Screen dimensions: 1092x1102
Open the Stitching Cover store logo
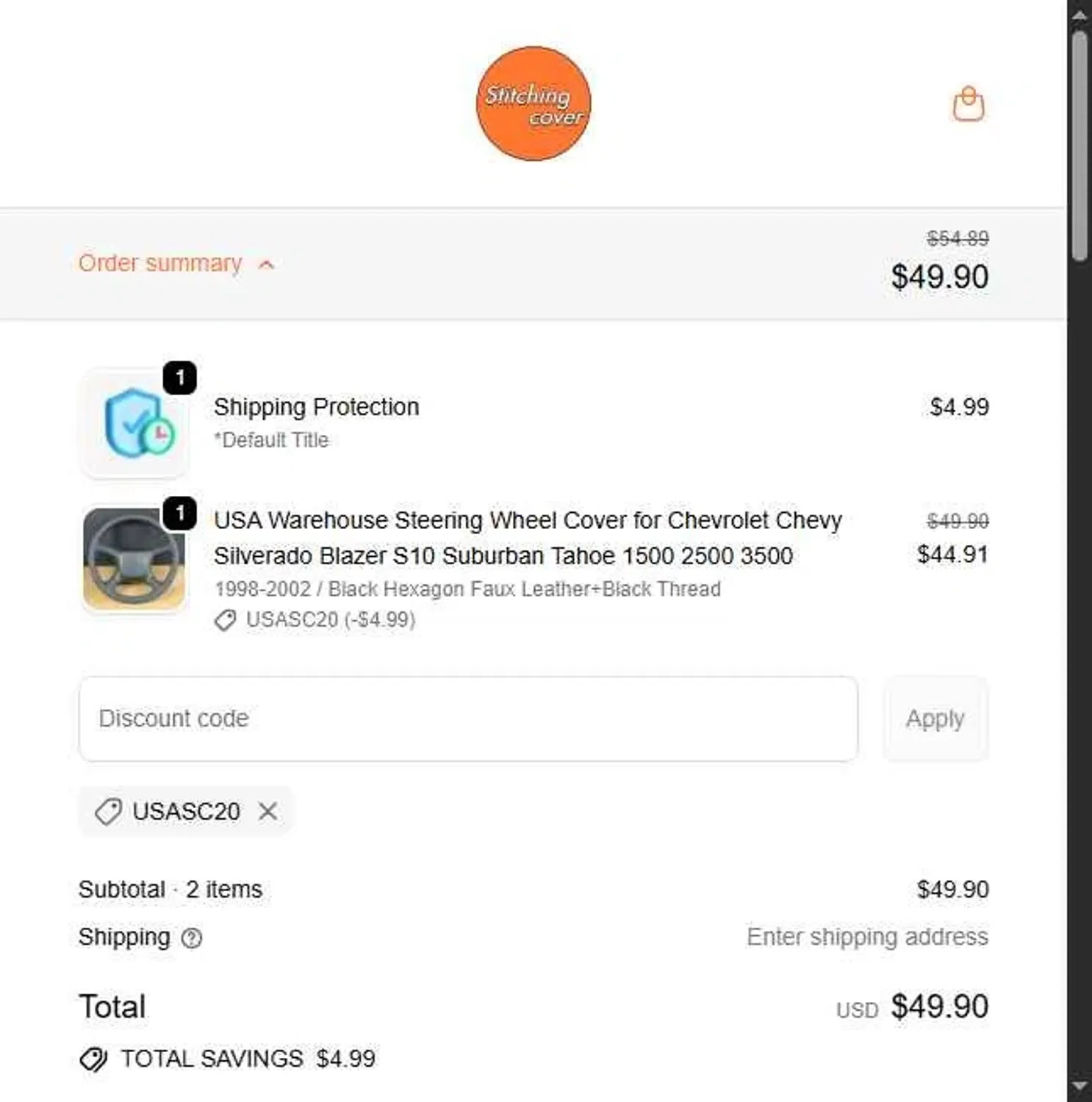click(x=534, y=104)
